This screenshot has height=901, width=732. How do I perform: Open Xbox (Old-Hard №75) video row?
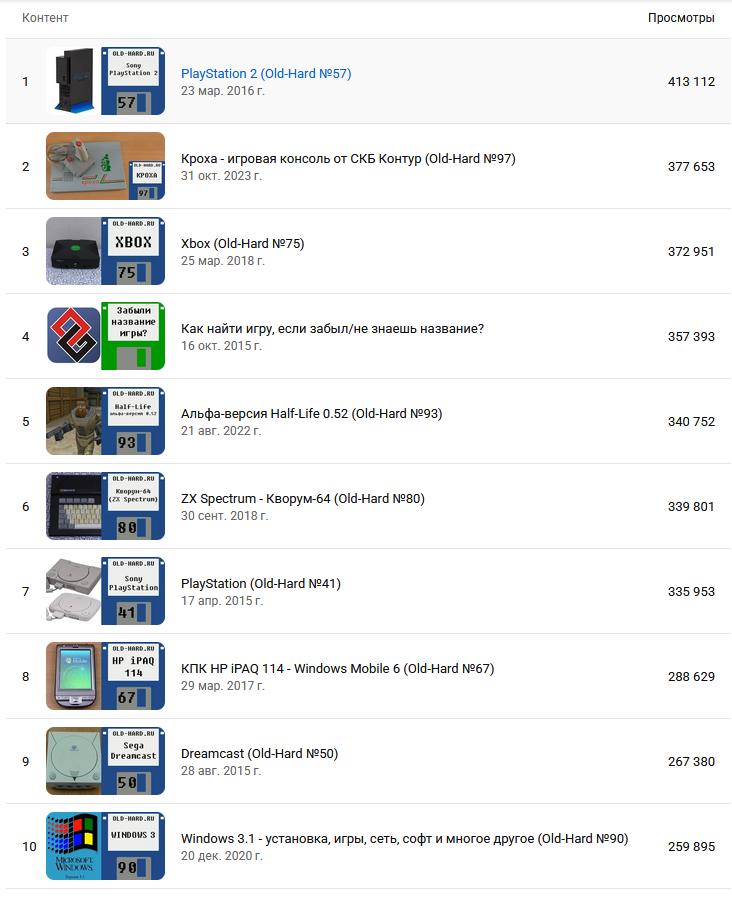pyautogui.click(x=242, y=244)
